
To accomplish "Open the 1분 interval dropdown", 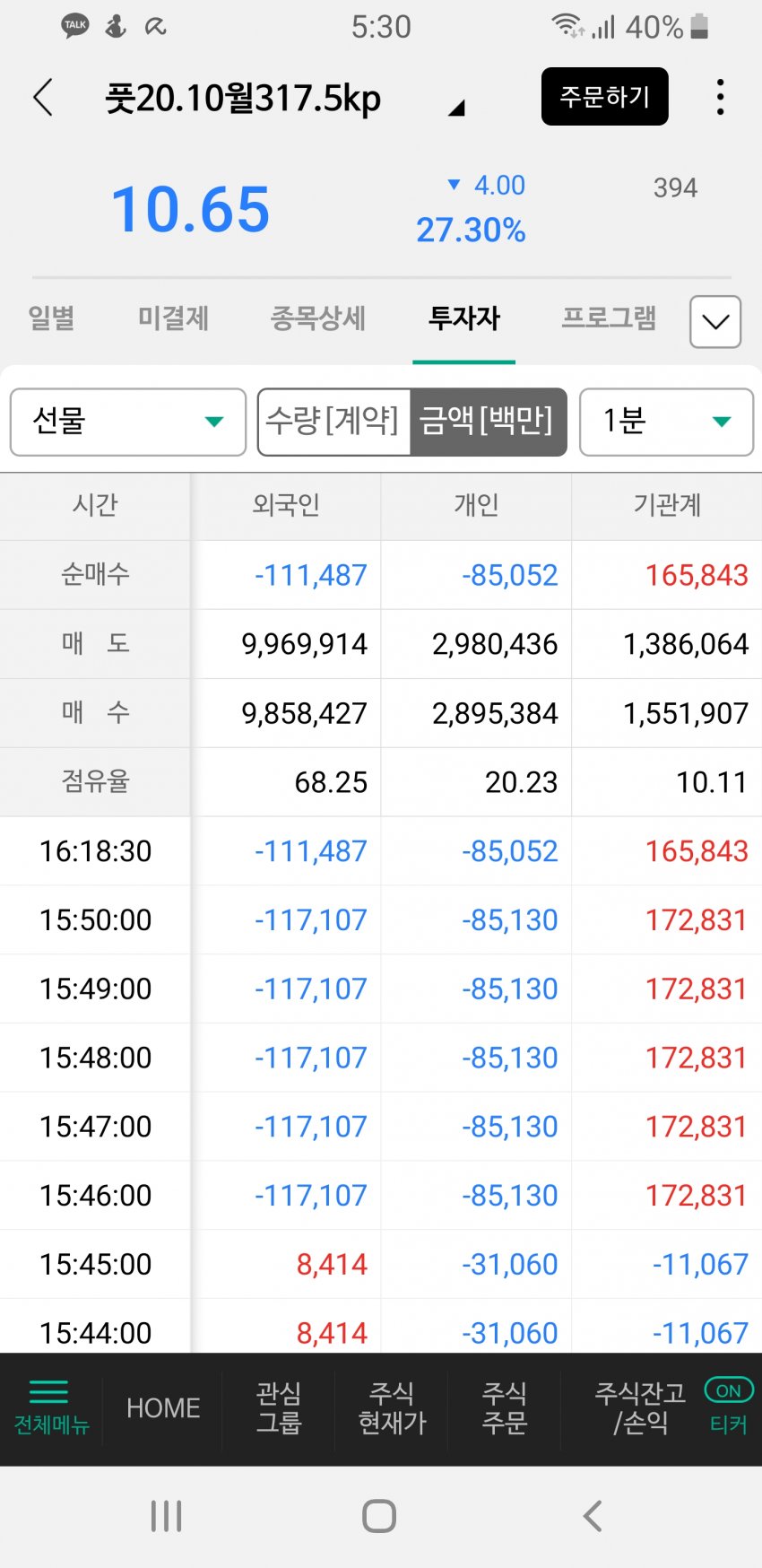I will 666,422.
